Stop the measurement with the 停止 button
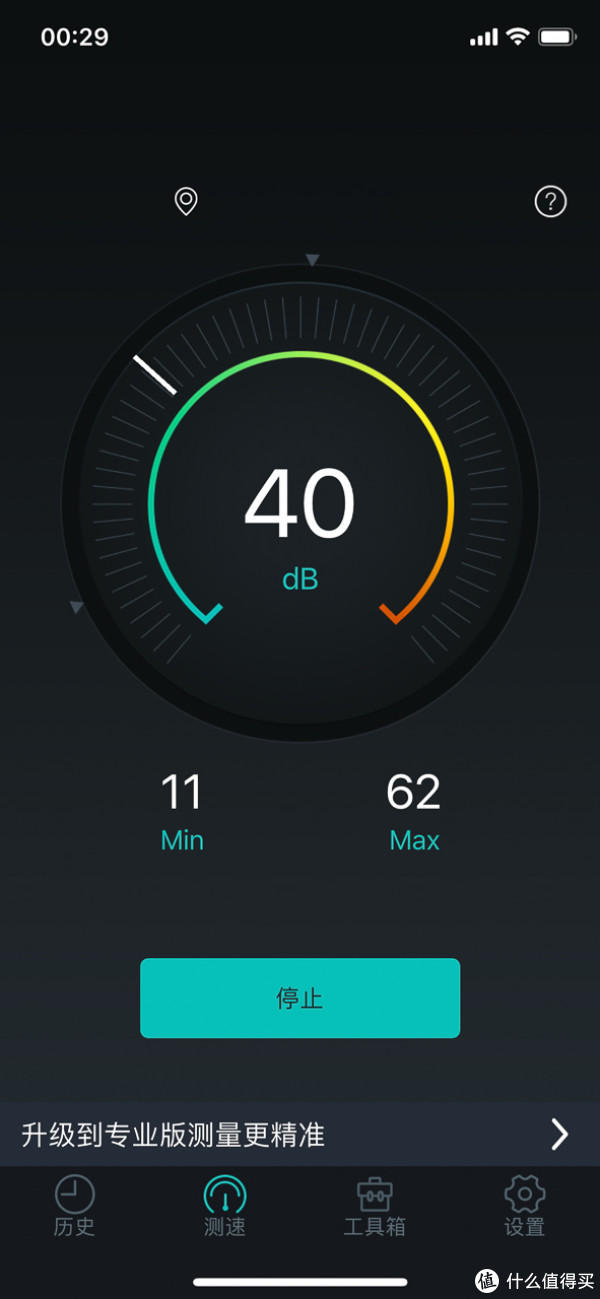Screen dimensions: 600x1299 (x=300, y=998)
